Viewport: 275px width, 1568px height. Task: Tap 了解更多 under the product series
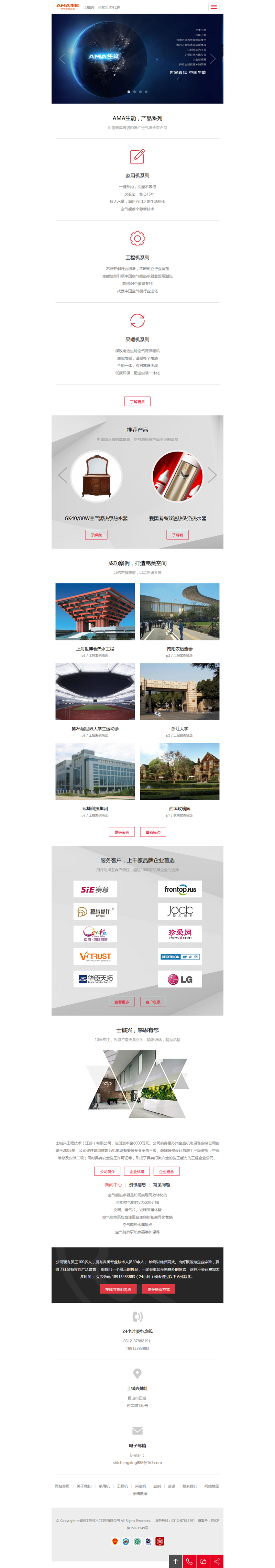pos(137,401)
